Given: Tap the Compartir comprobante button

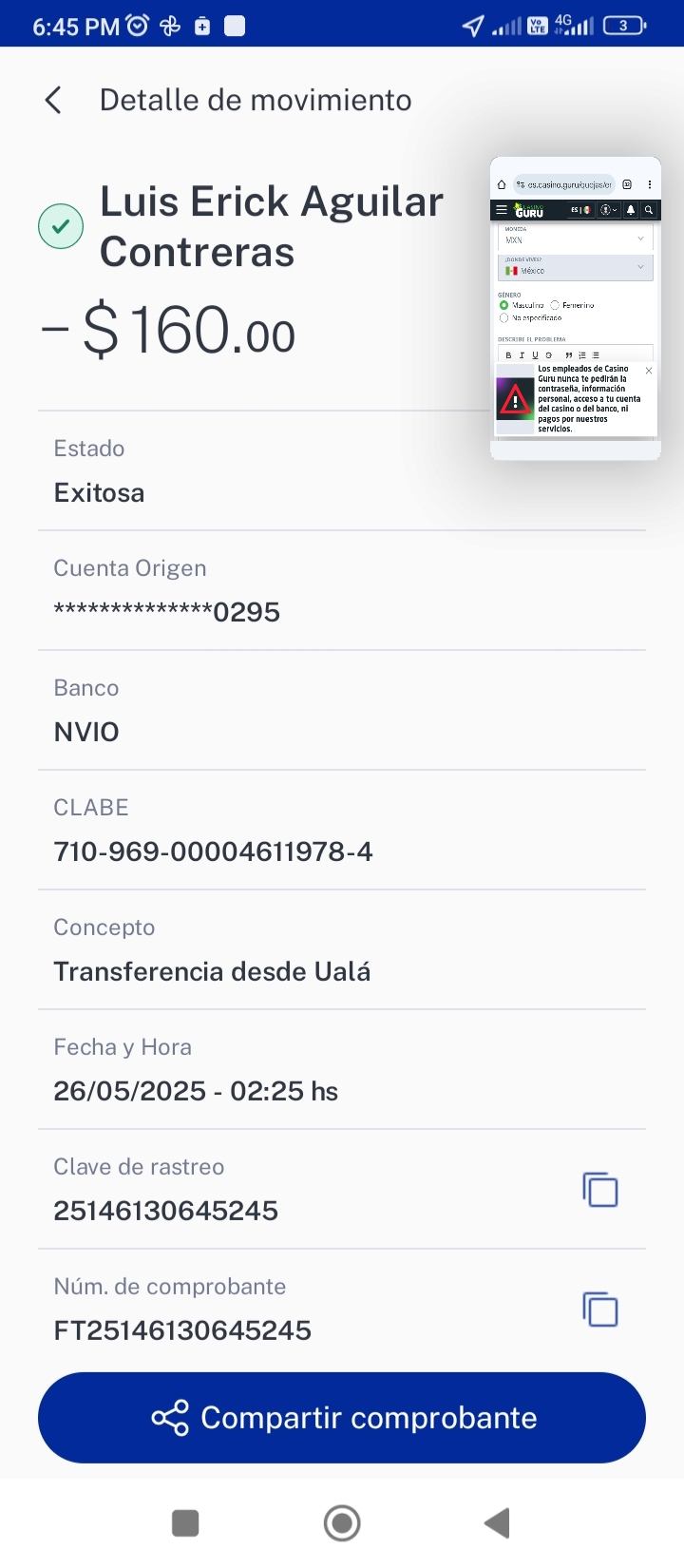Looking at the screenshot, I should [341, 1417].
